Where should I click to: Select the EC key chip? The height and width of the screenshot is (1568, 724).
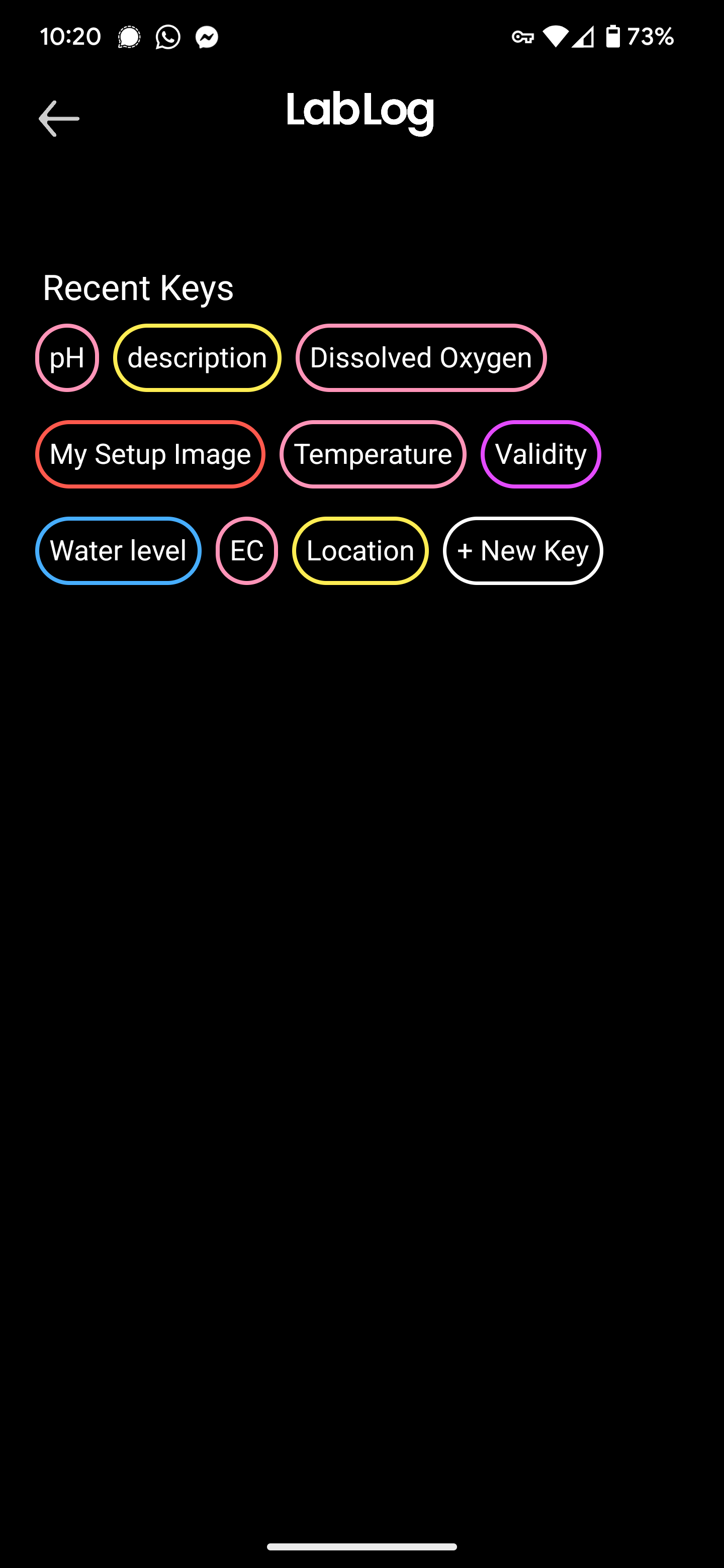pos(246,551)
